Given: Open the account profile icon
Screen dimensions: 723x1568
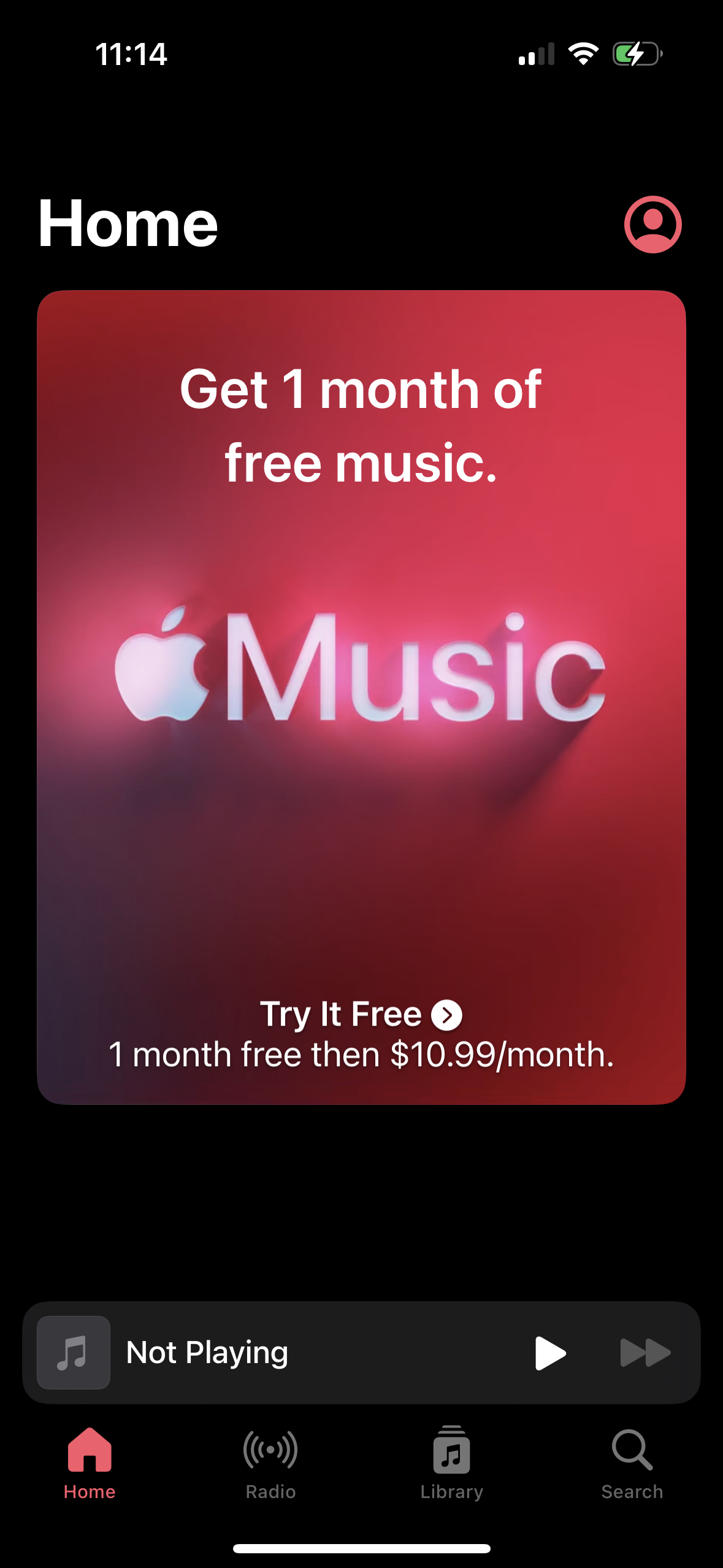Looking at the screenshot, I should [x=653, y=225].
